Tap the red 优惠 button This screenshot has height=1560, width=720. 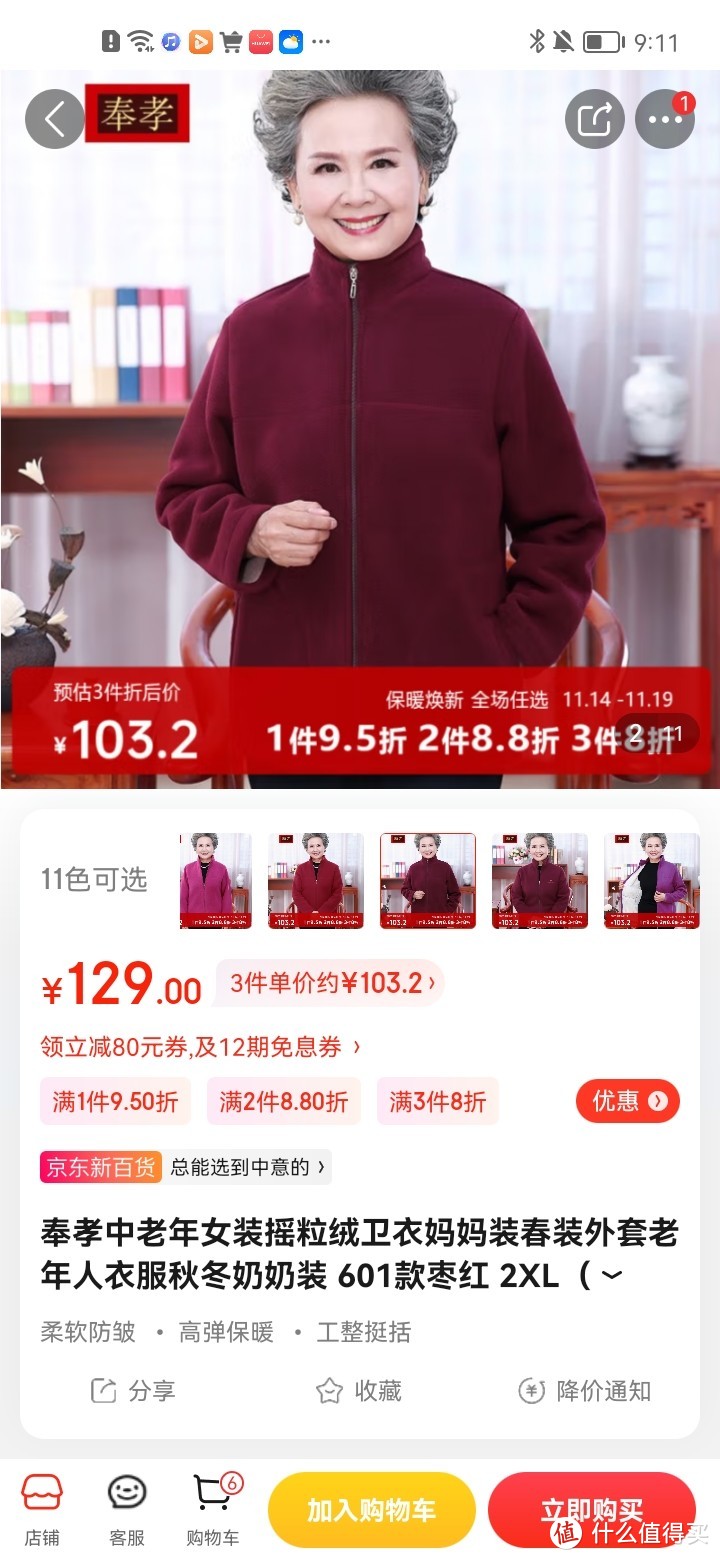627,1101
